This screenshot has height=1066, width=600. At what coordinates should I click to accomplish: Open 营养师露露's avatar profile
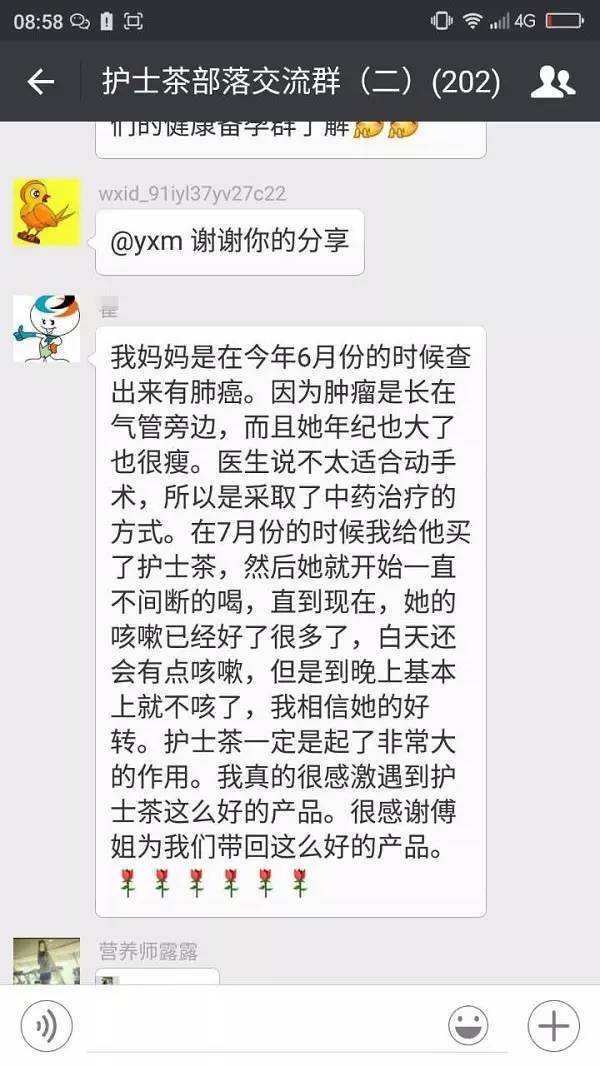(46, 962)
